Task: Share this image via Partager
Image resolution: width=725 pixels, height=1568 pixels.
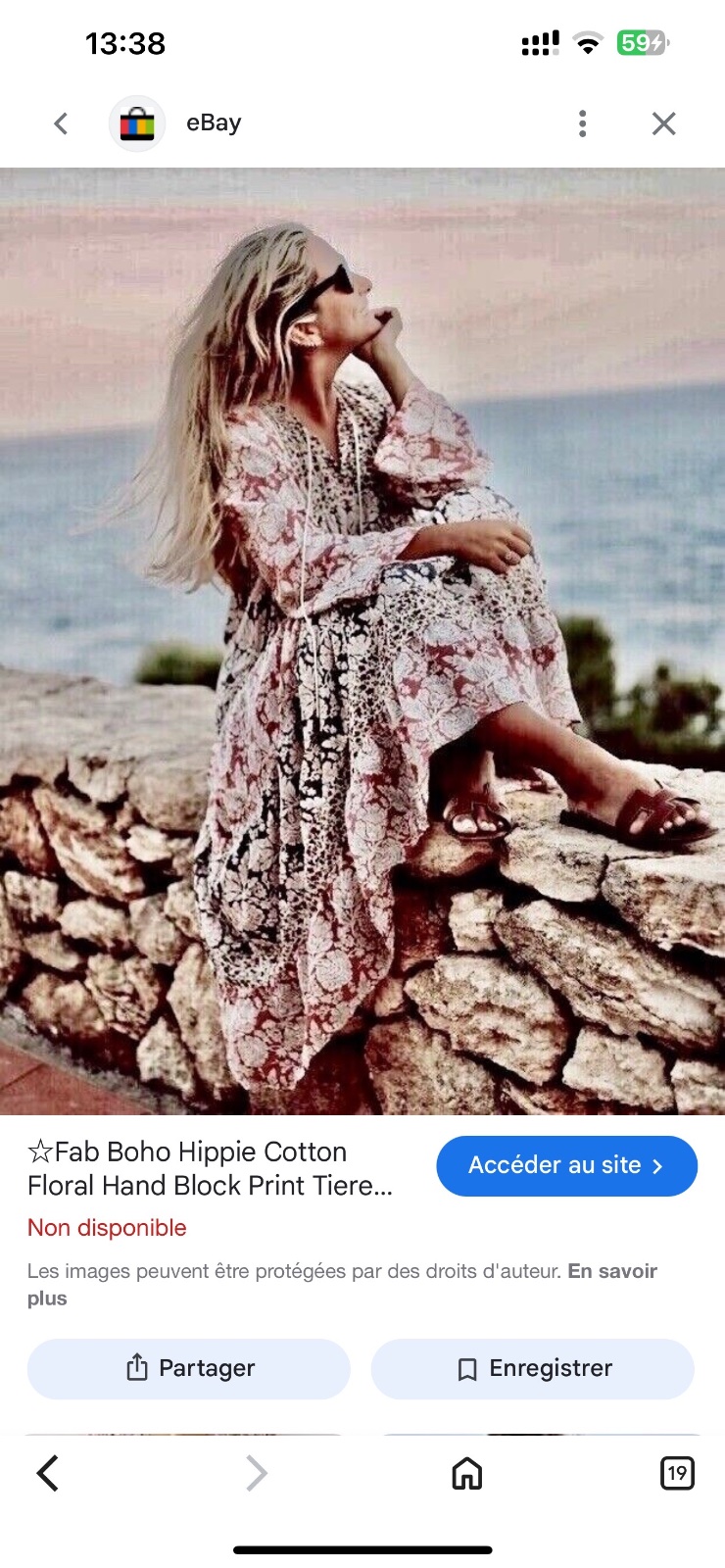Action: [x=189, y=1368]
